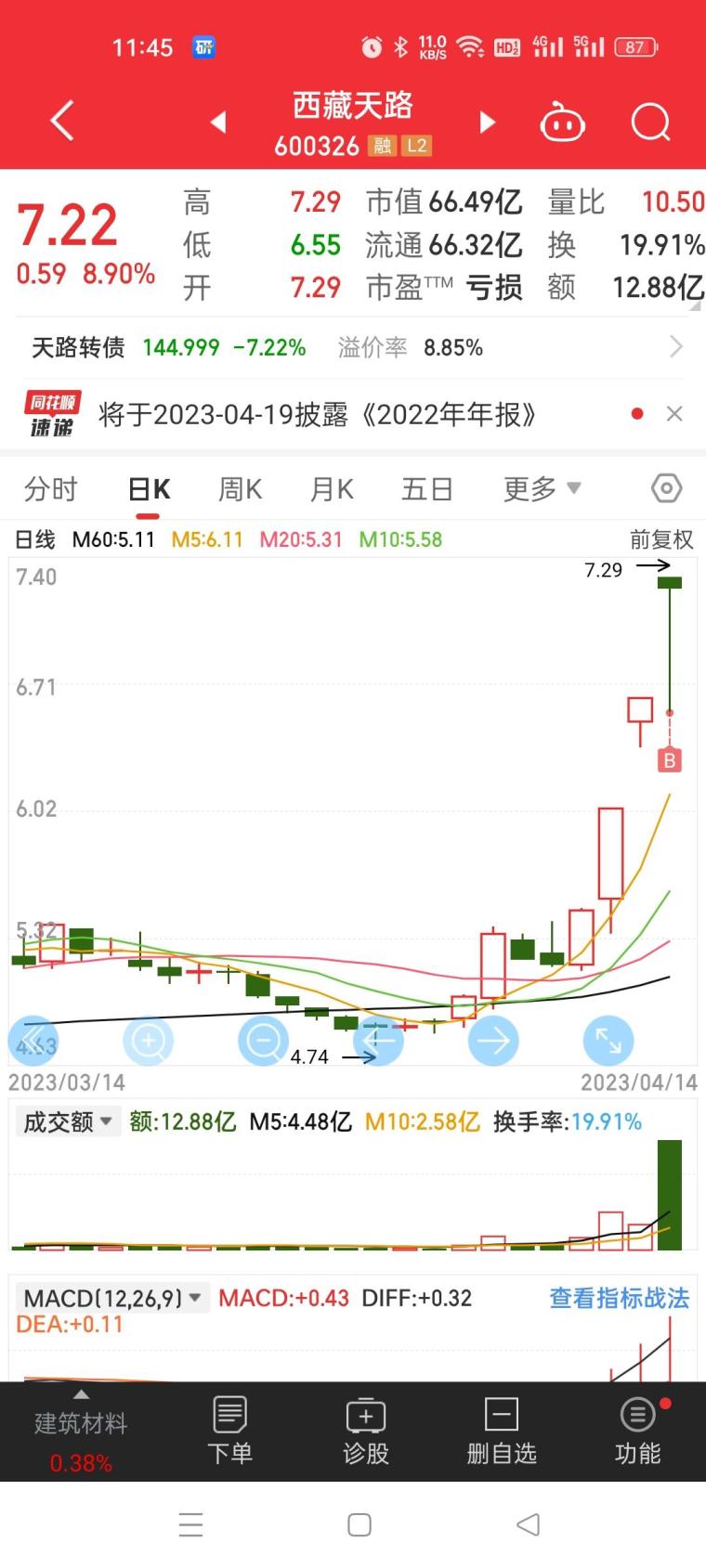Viewport: 706px width, 1568px height.
Task: Tap the right arrow to view next stock
Action: tap(486, 122)
